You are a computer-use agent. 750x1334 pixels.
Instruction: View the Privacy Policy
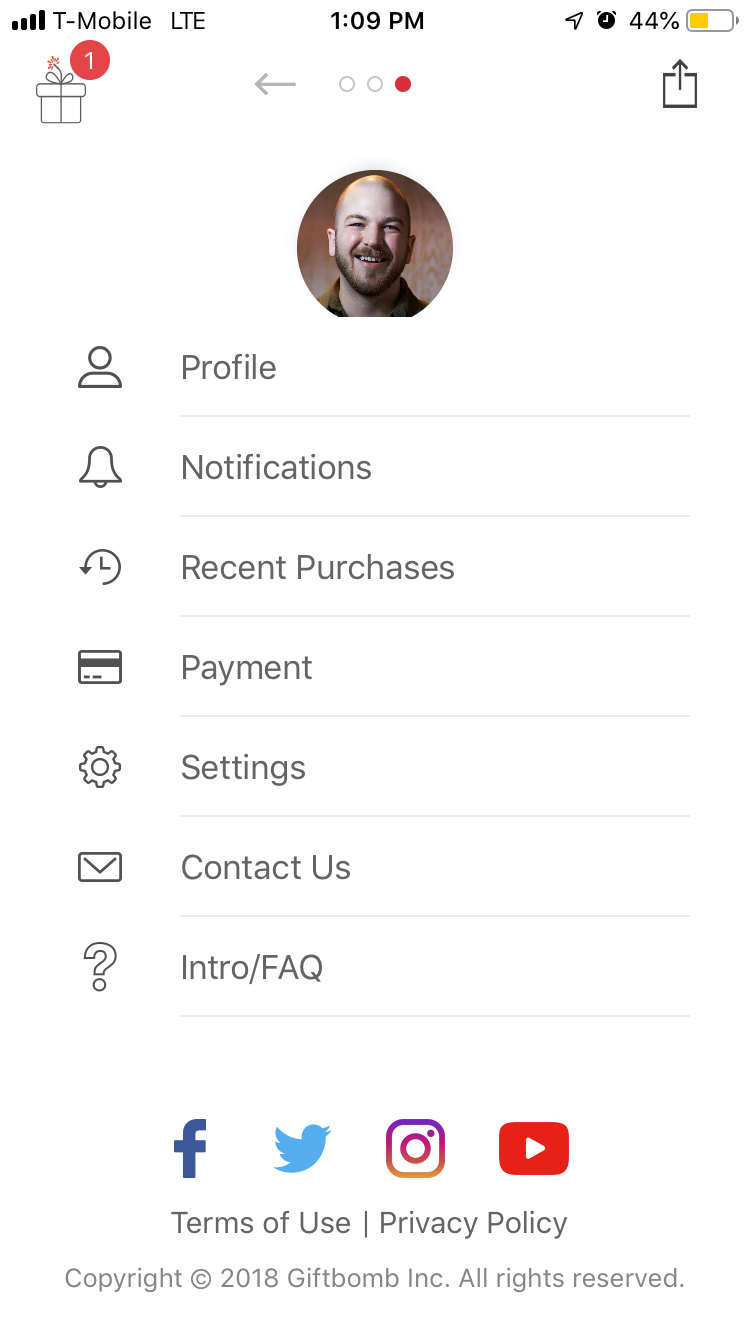coord(473,1223)
